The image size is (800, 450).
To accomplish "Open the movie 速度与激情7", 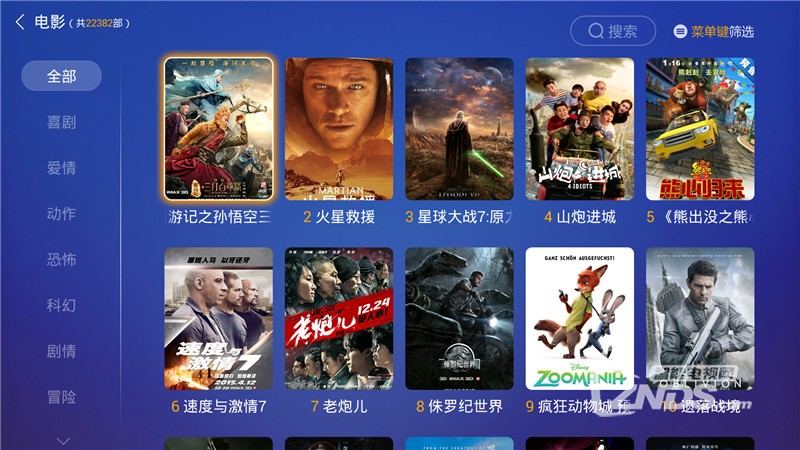I will (x=218, y=319).
